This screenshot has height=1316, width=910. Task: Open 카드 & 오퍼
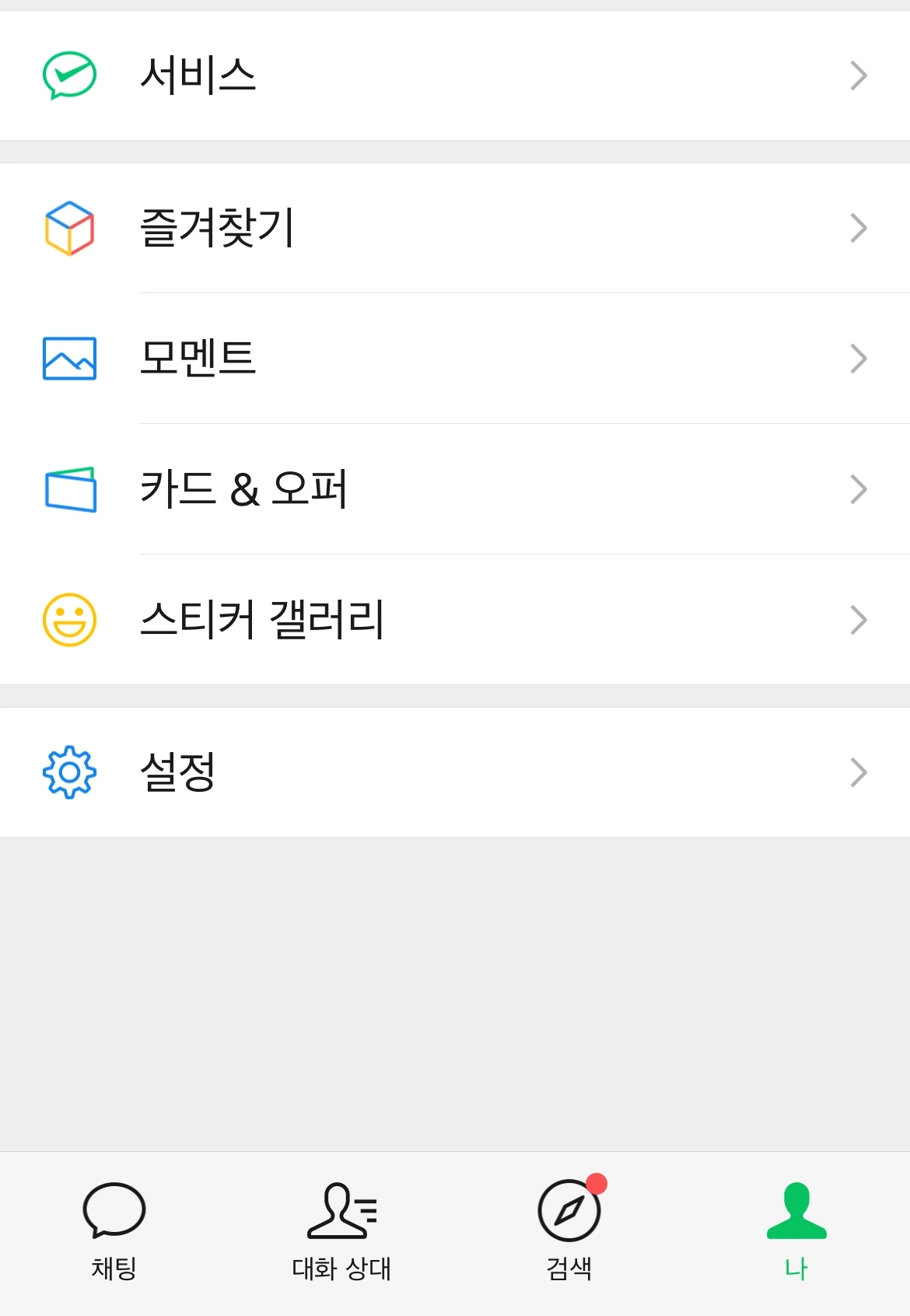[455, 489]
